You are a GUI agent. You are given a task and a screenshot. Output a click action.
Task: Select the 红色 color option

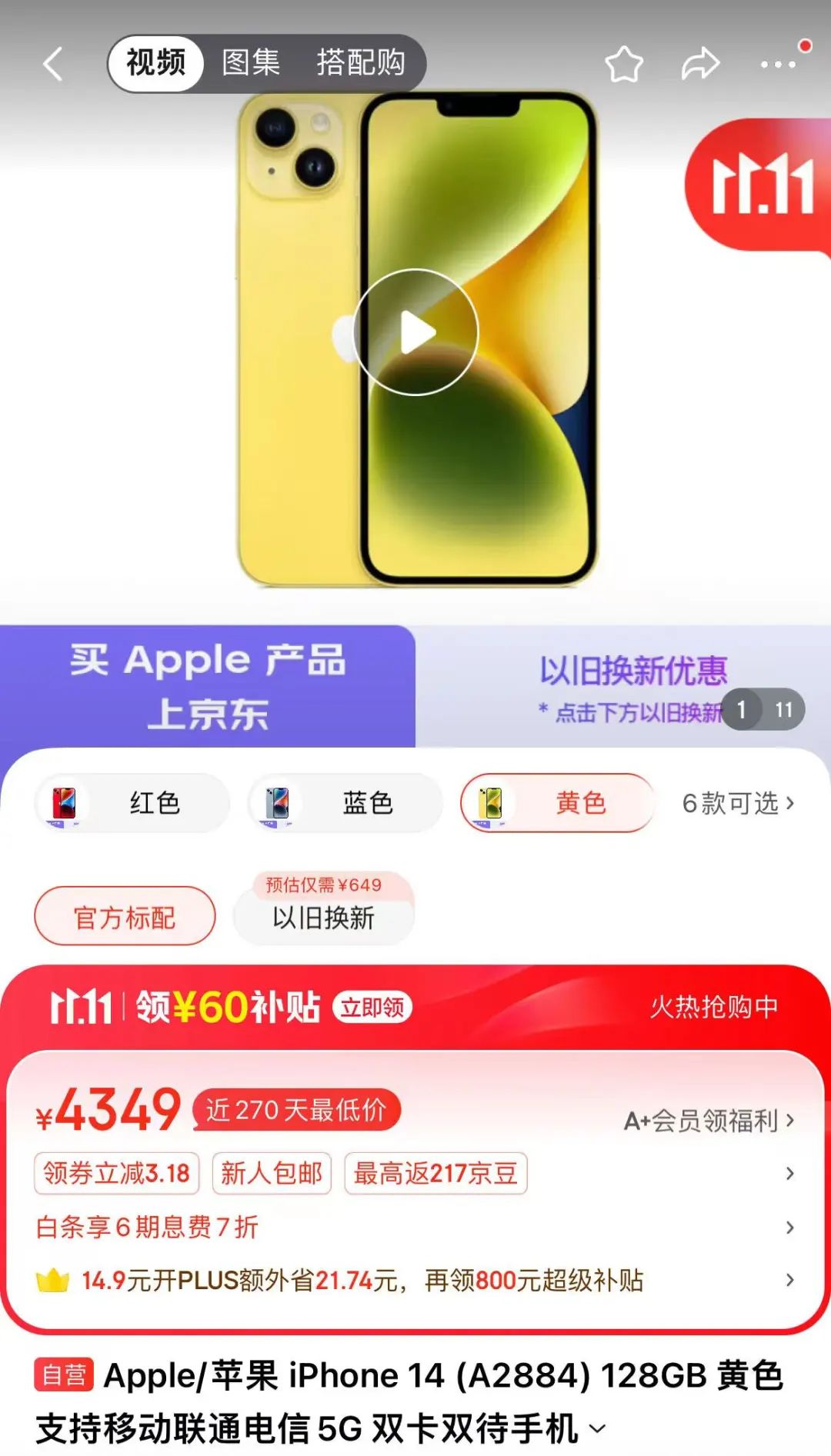[x=132, y=803]
